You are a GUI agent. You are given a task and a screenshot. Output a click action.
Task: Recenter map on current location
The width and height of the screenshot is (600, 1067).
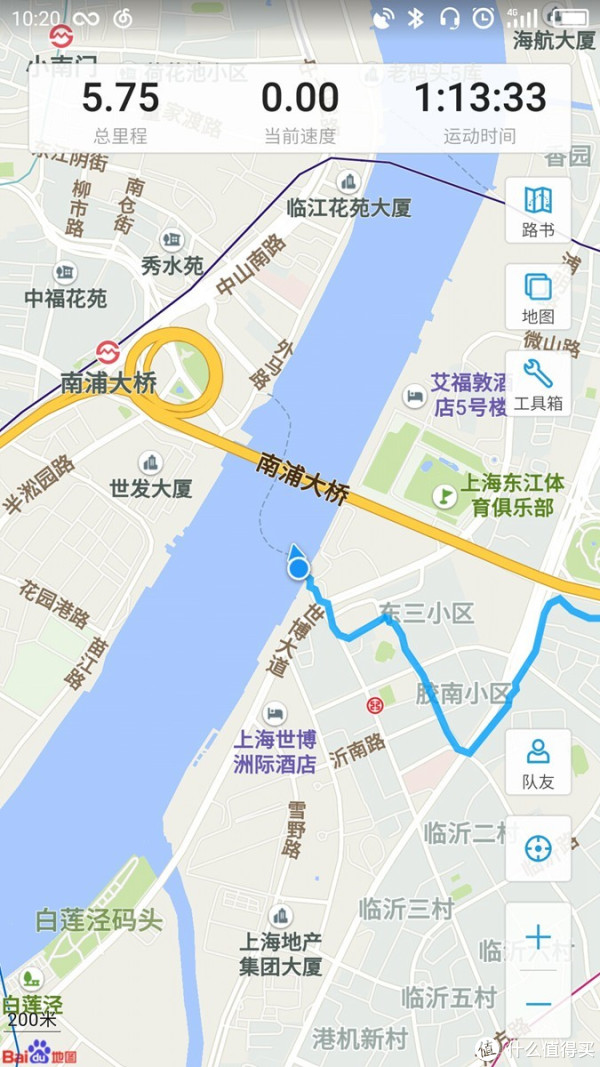(x=538, y=848)
